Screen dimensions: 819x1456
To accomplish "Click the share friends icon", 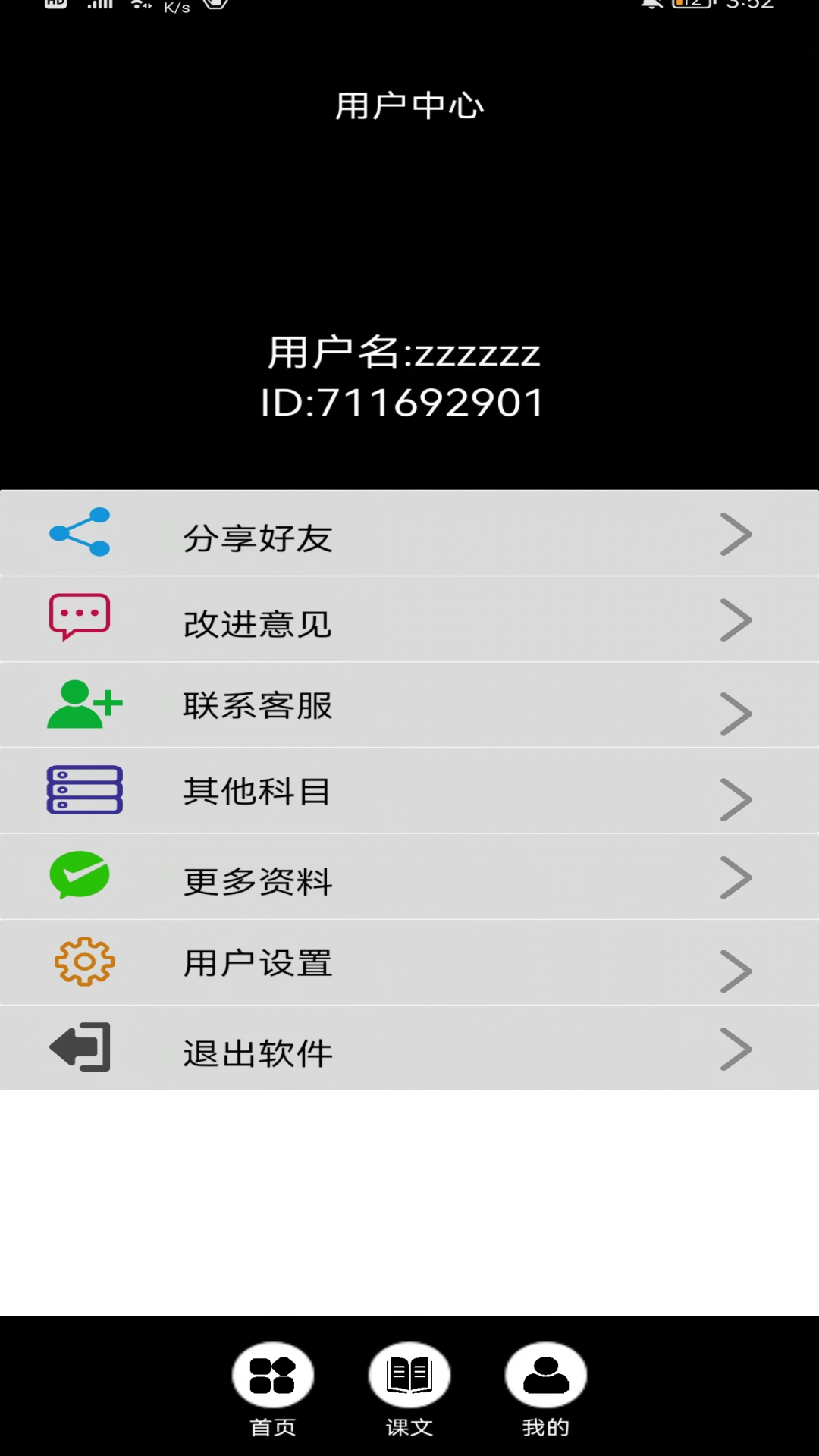I will click(x=80, y=533).
